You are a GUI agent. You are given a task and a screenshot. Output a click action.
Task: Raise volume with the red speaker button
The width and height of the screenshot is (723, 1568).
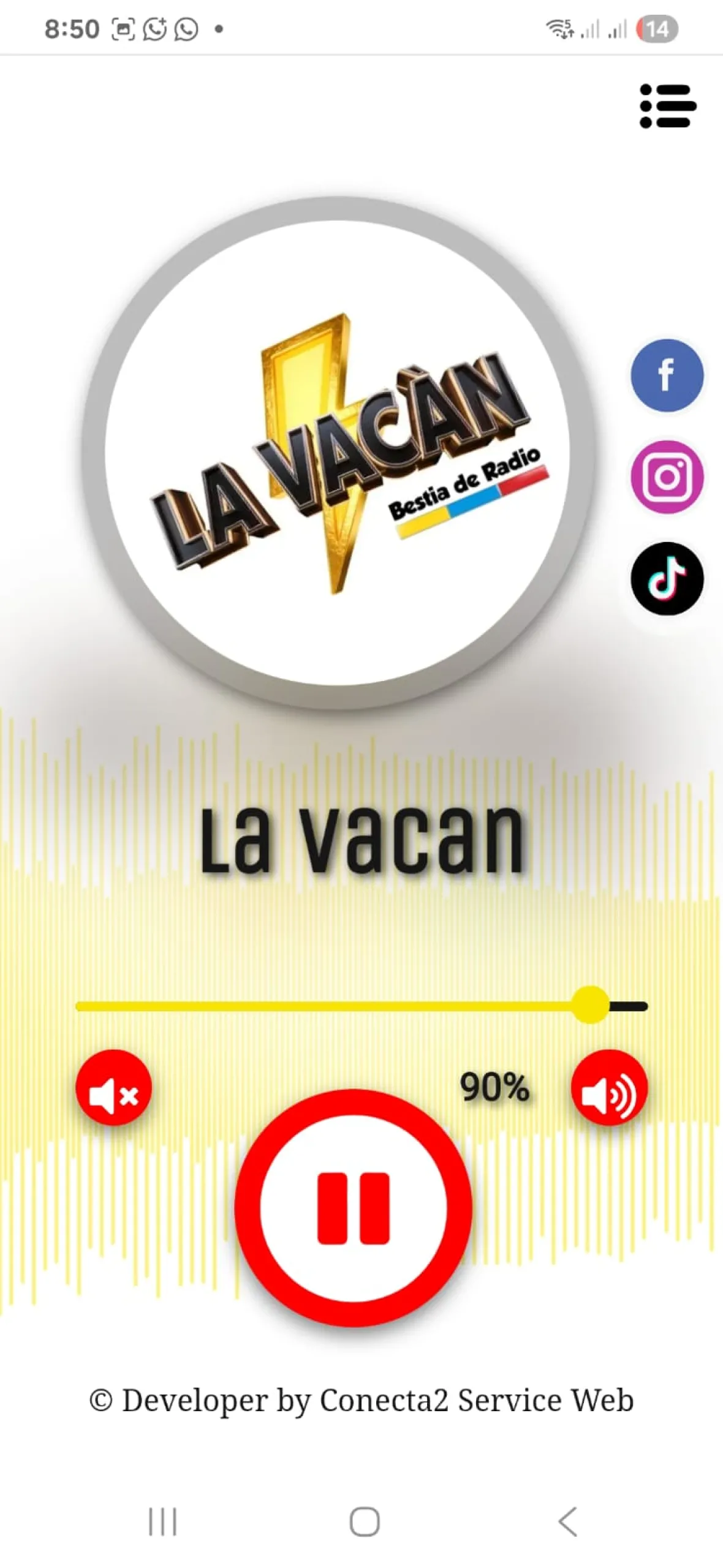tap(608, 1087)
